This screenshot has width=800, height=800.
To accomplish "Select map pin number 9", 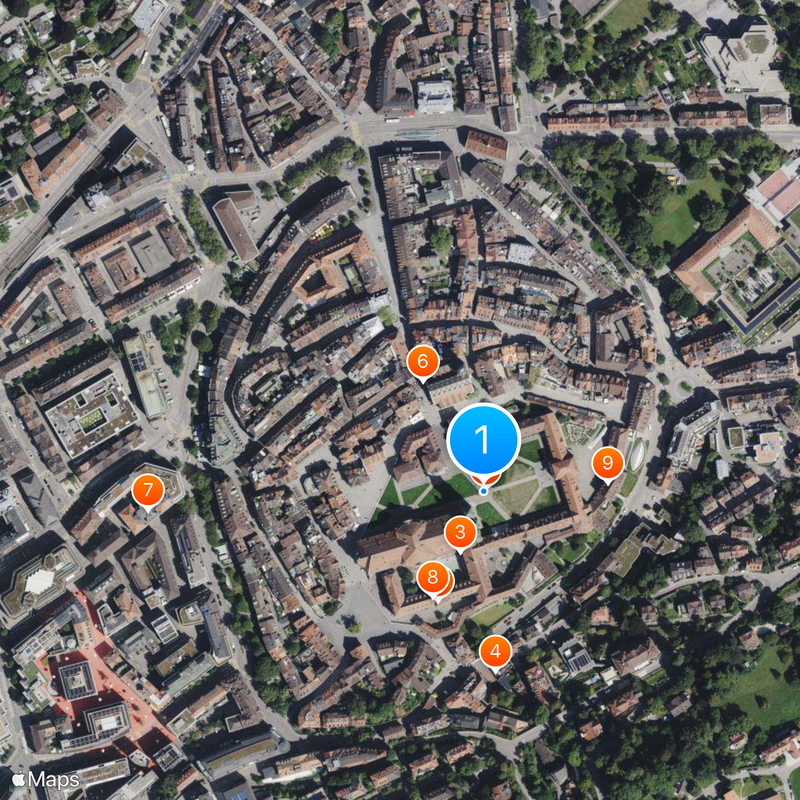I will coord(607,463).
